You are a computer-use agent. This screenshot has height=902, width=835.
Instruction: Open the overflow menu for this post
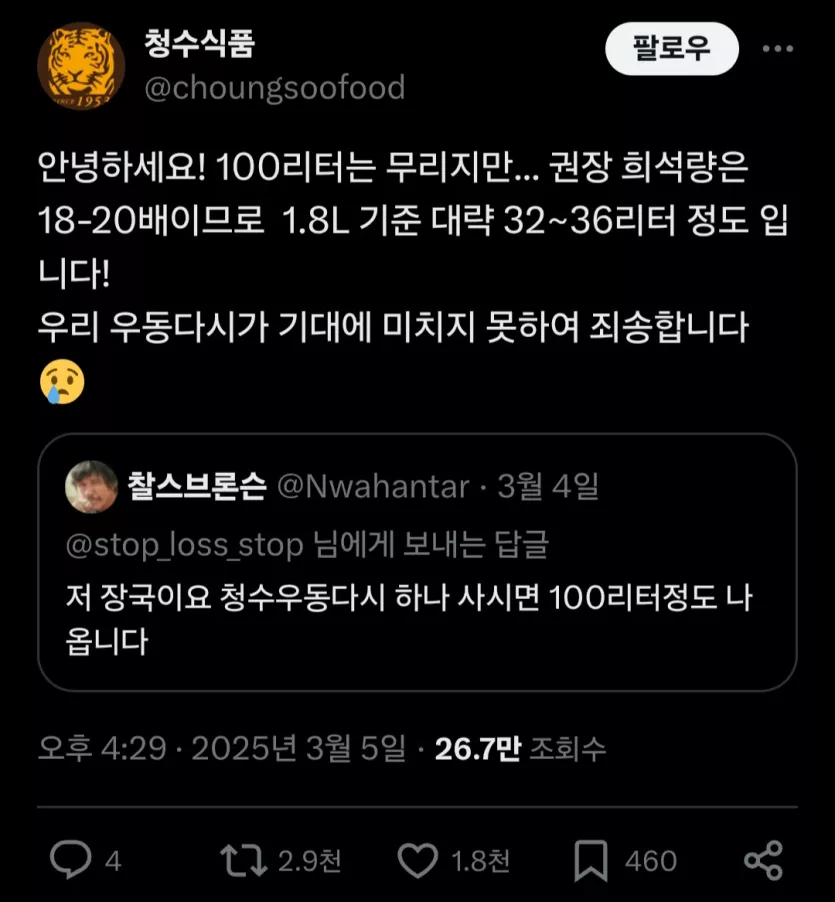779,49
